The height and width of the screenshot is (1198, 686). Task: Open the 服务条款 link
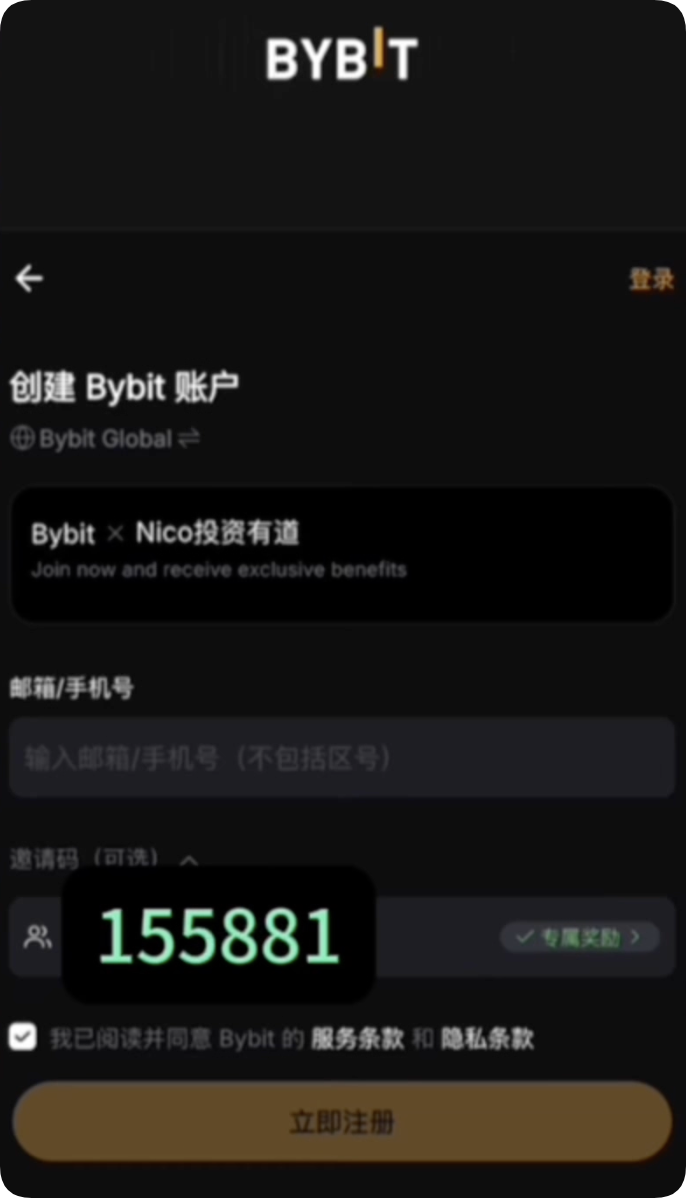357,1039
